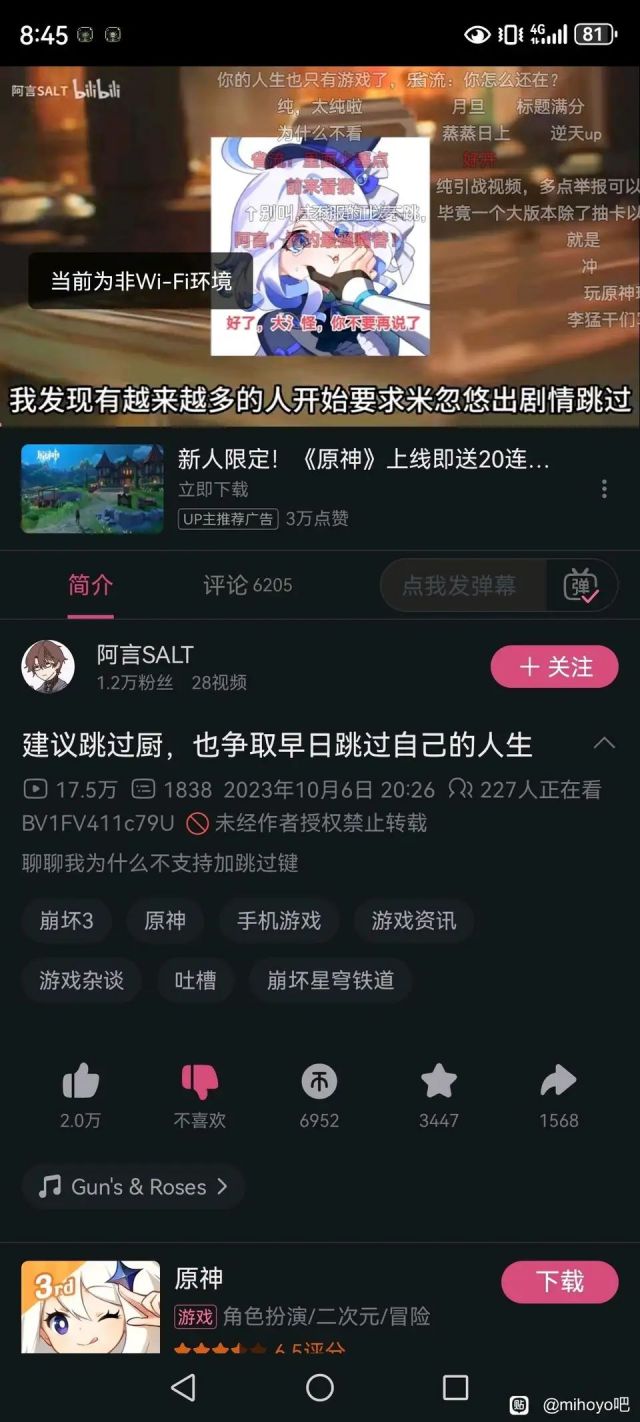Toggle the 不喜欢 dislike icon
640x1422 pixels.
(x=199, y=1082)
